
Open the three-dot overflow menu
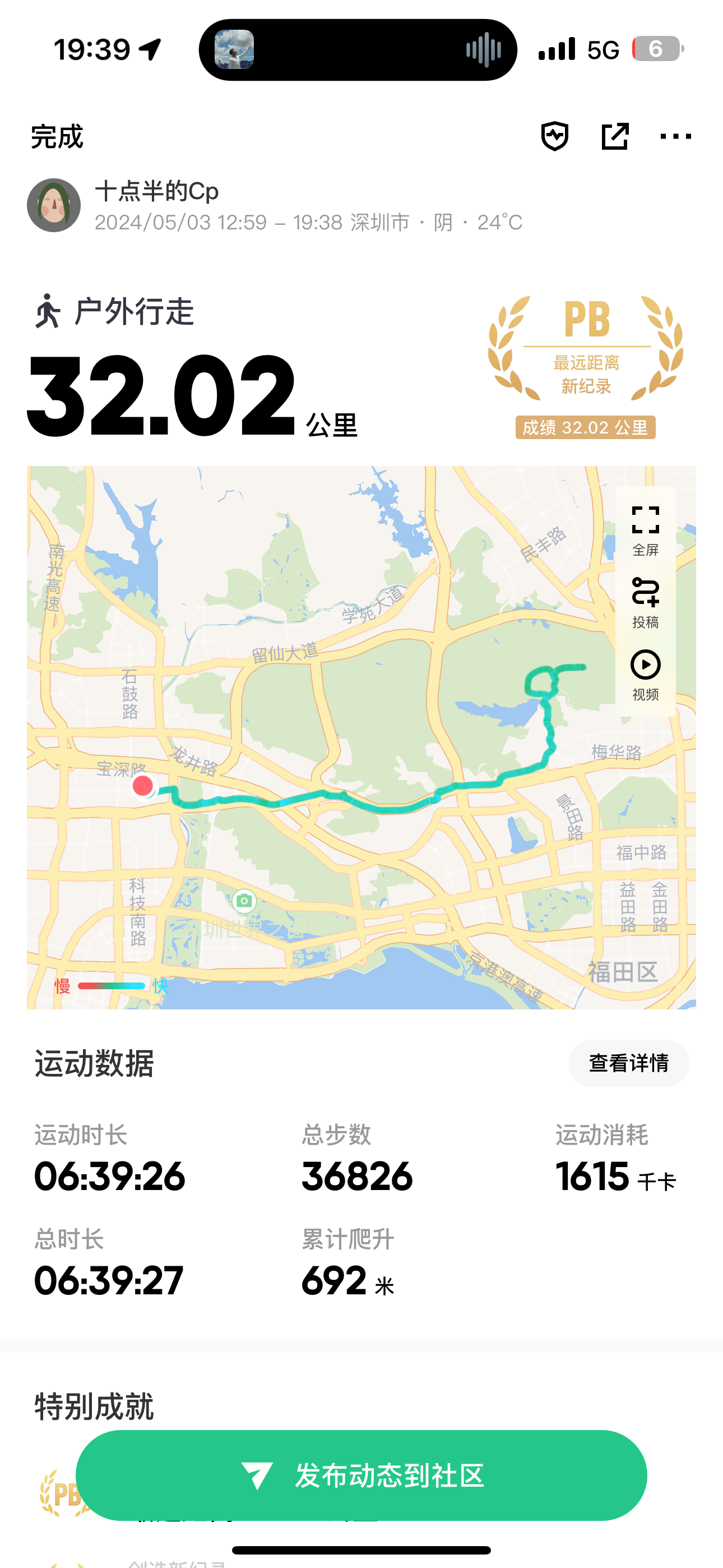pyautogui.click(x=675, y=136)
